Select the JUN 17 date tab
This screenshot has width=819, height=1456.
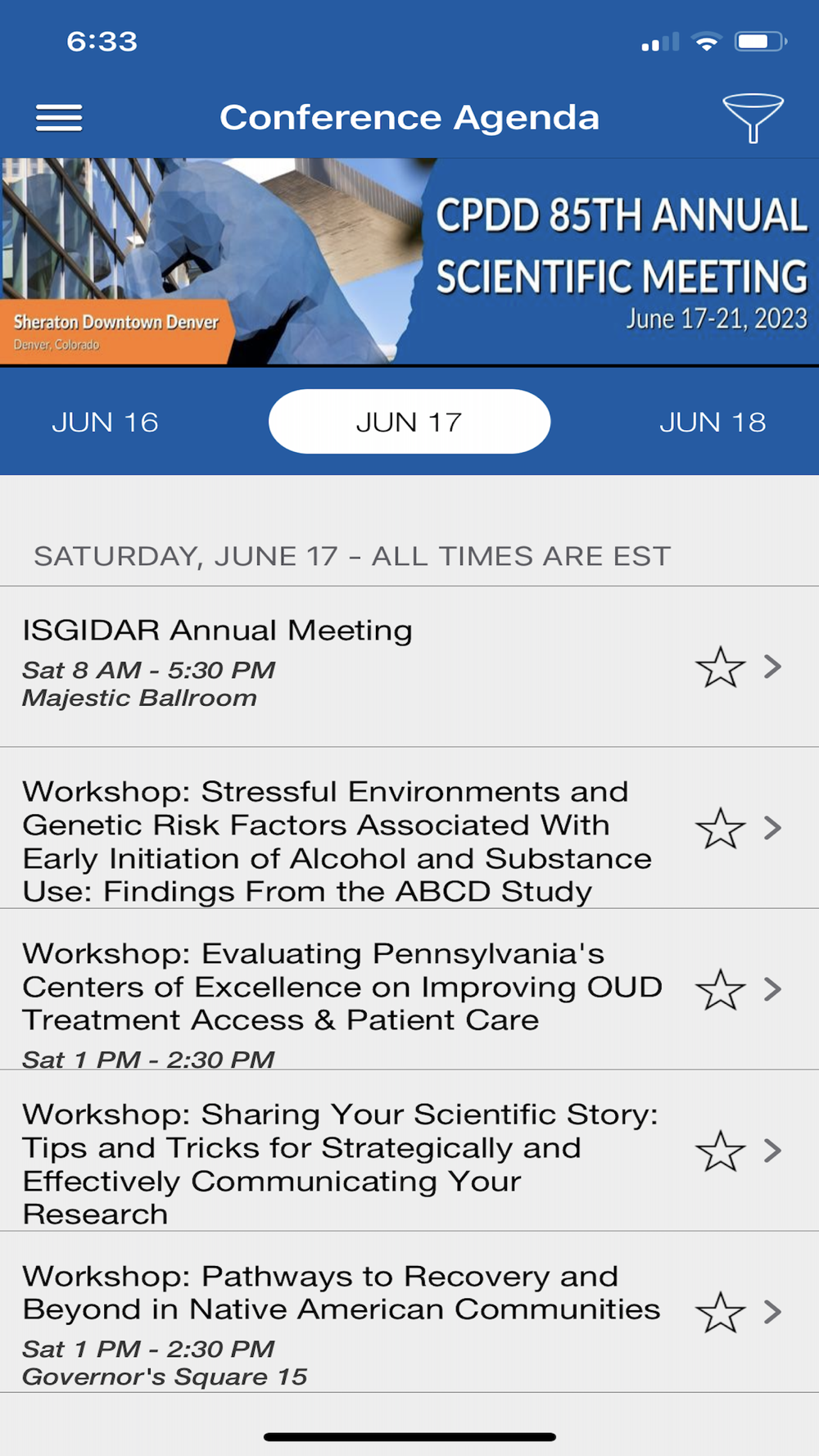coord(409,422)
